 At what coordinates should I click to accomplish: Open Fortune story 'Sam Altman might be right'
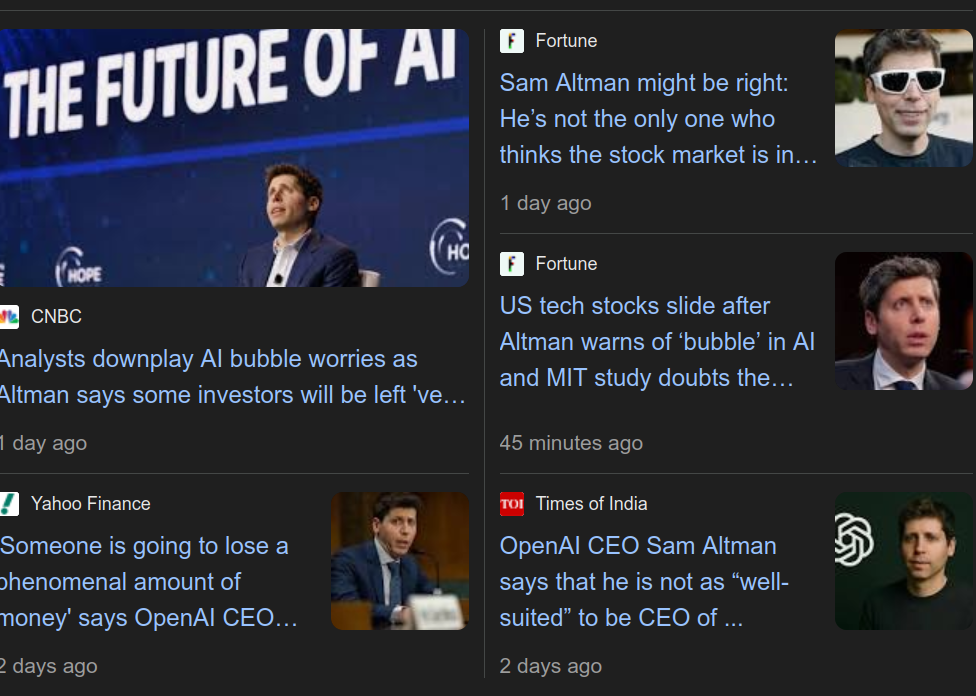pyautogui.click(x=658, y=119)
